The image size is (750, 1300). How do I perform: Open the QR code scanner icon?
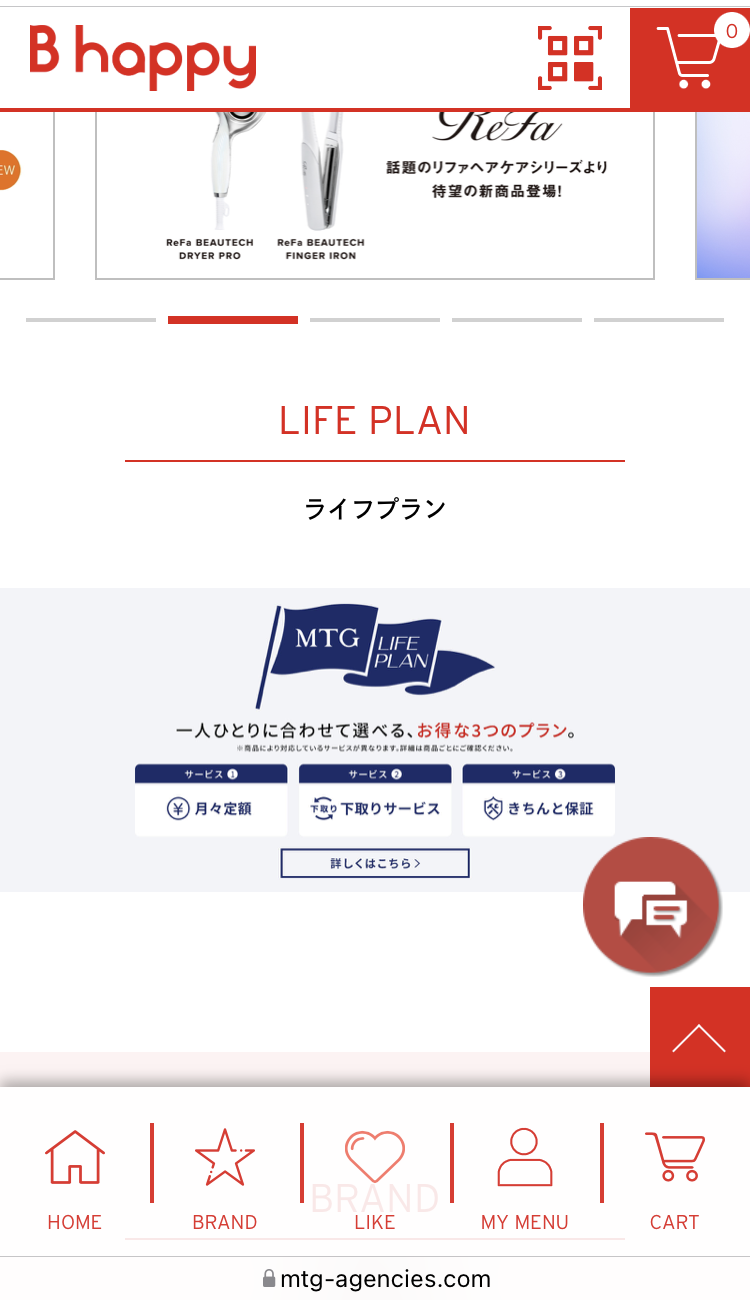pyautogui.click(x=571, y=58)
